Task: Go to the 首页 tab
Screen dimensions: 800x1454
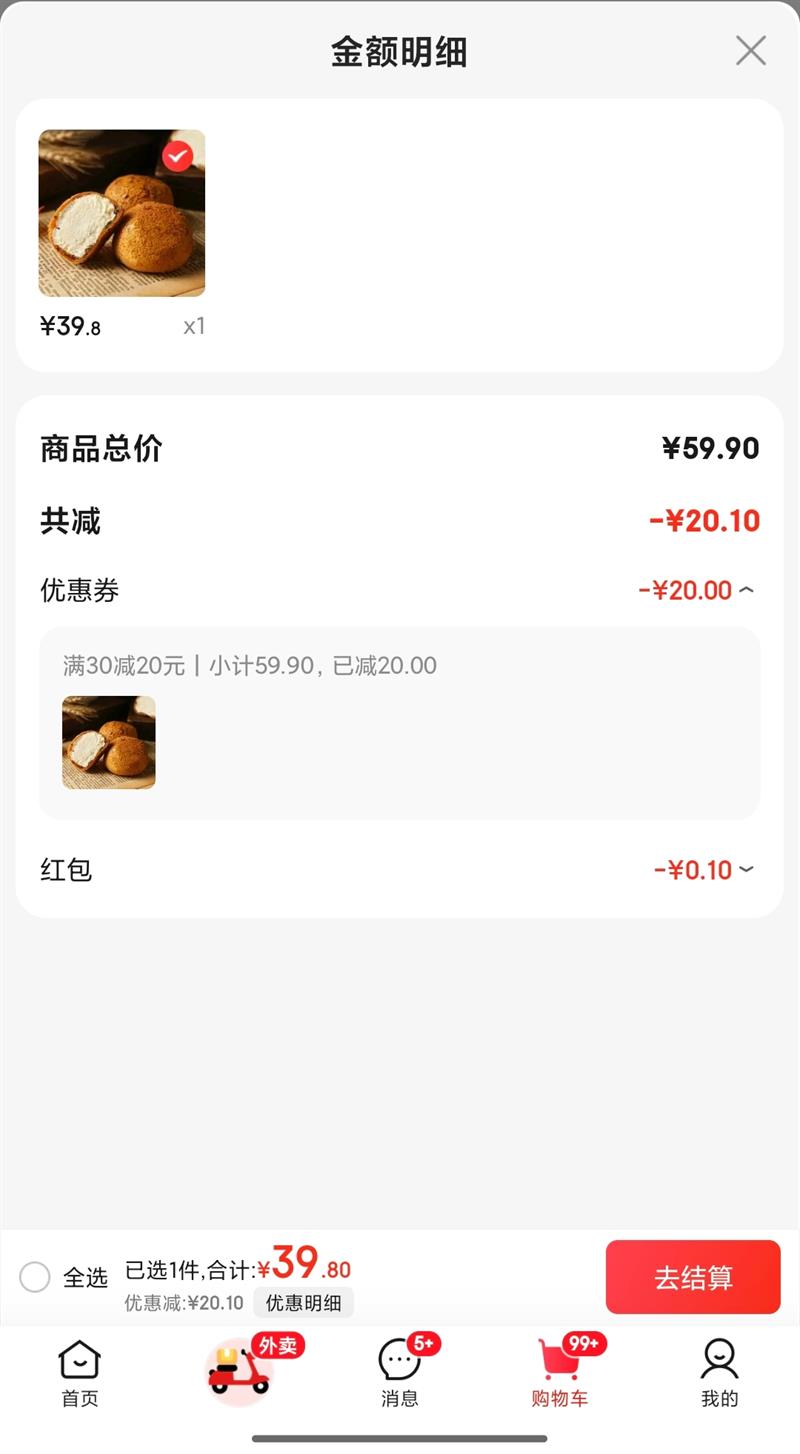Action: coord(80,1374)
